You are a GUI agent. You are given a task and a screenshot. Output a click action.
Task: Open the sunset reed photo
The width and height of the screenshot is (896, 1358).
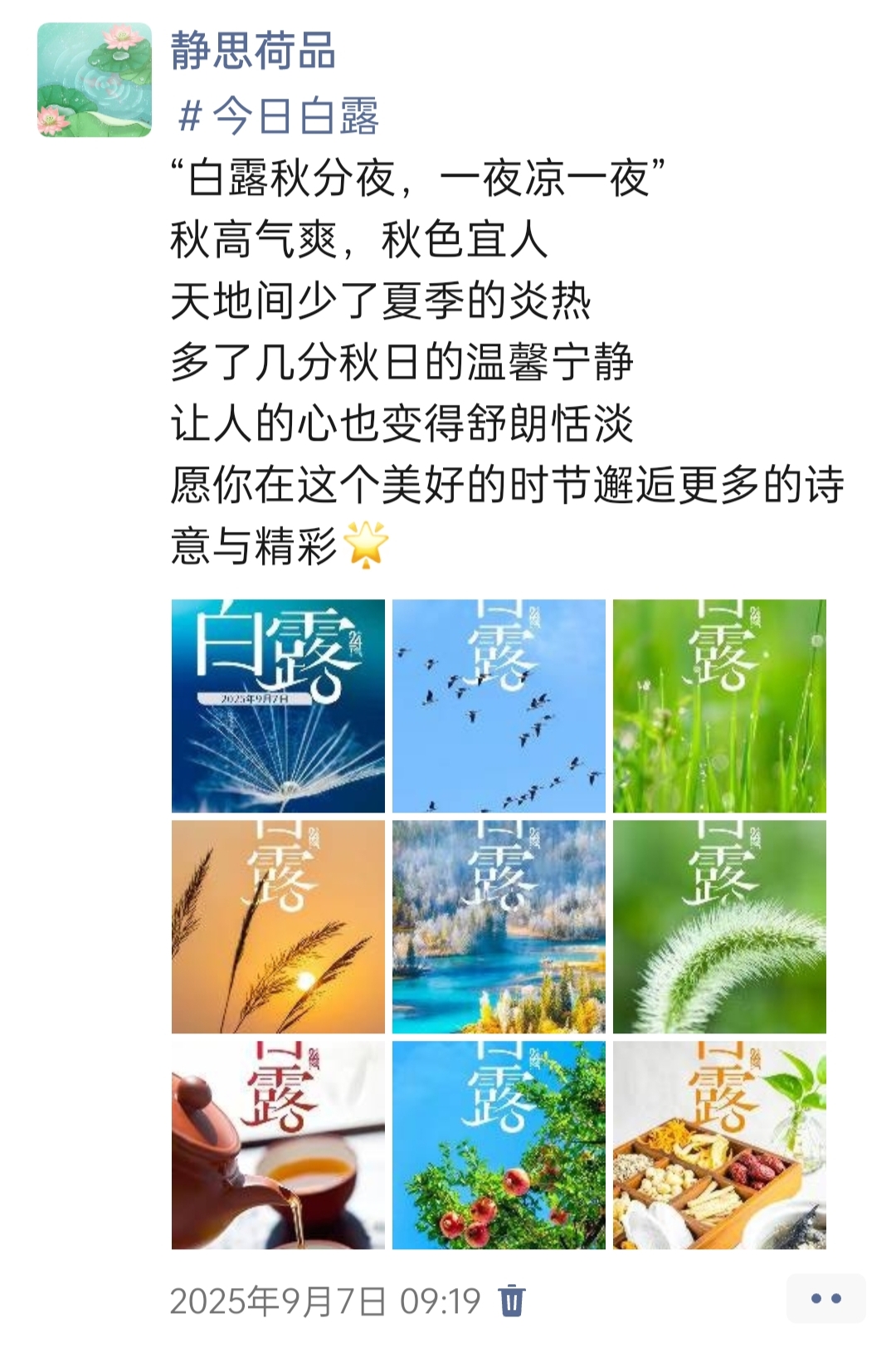[x=278, y=926]
